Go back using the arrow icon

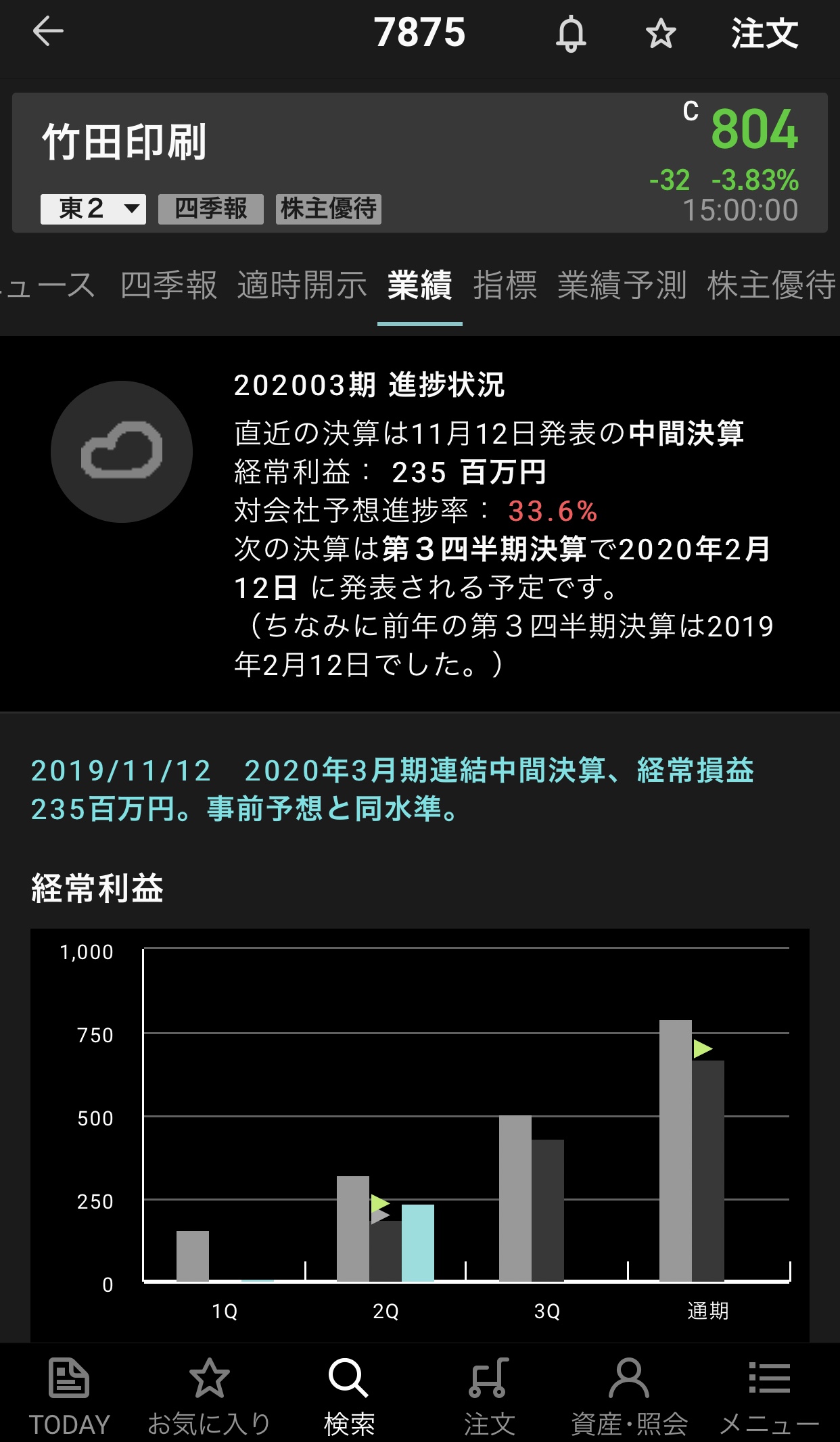(x=48, y=32)
